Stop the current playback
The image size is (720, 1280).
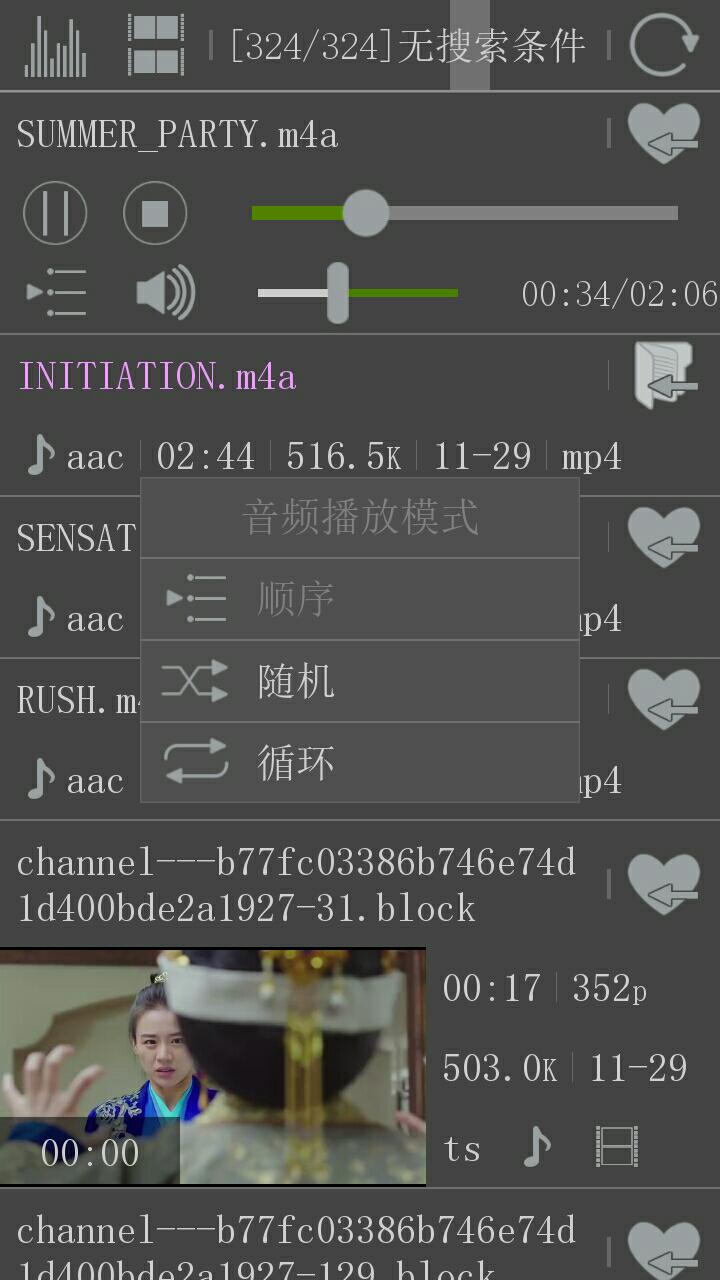pos(155,213)
